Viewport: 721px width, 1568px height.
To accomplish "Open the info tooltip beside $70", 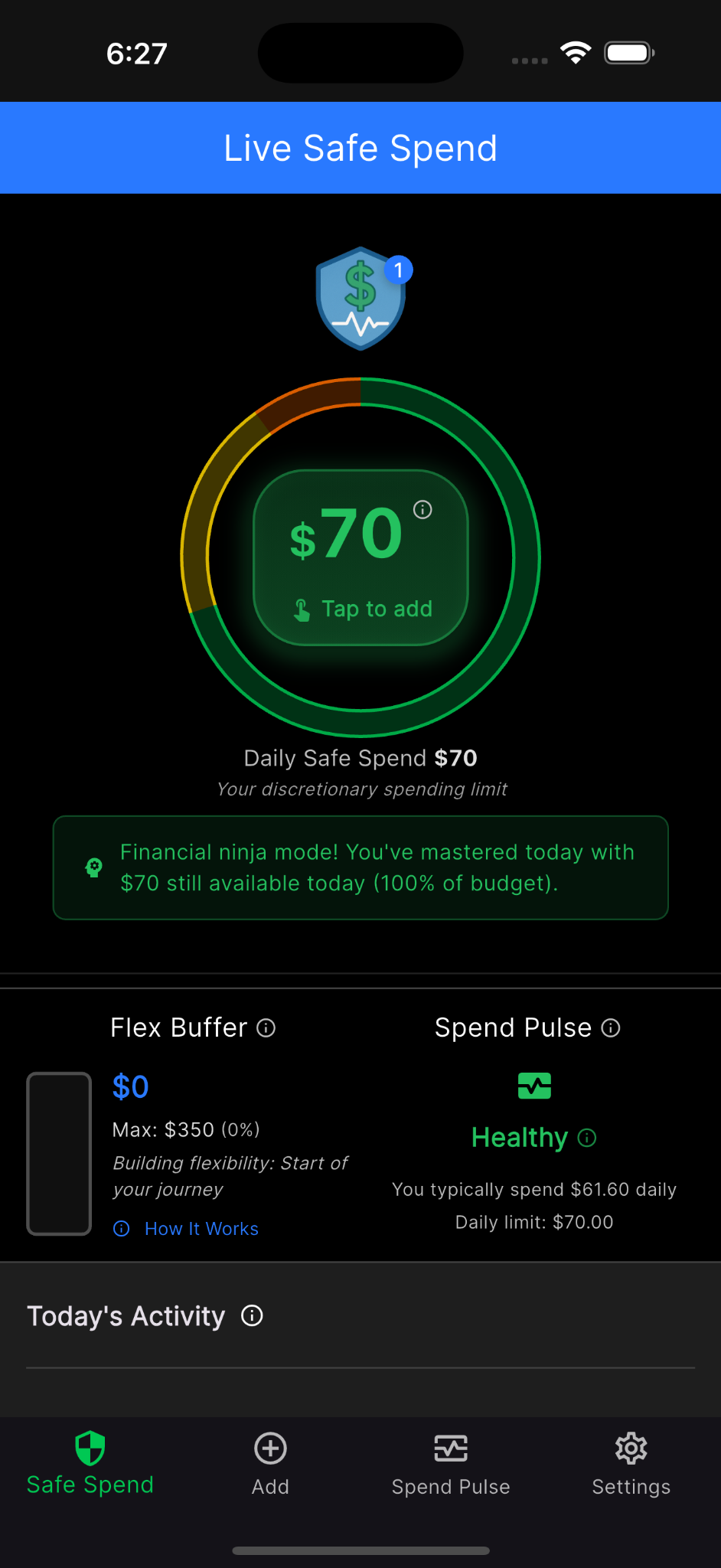I will [x=422, y=509].
